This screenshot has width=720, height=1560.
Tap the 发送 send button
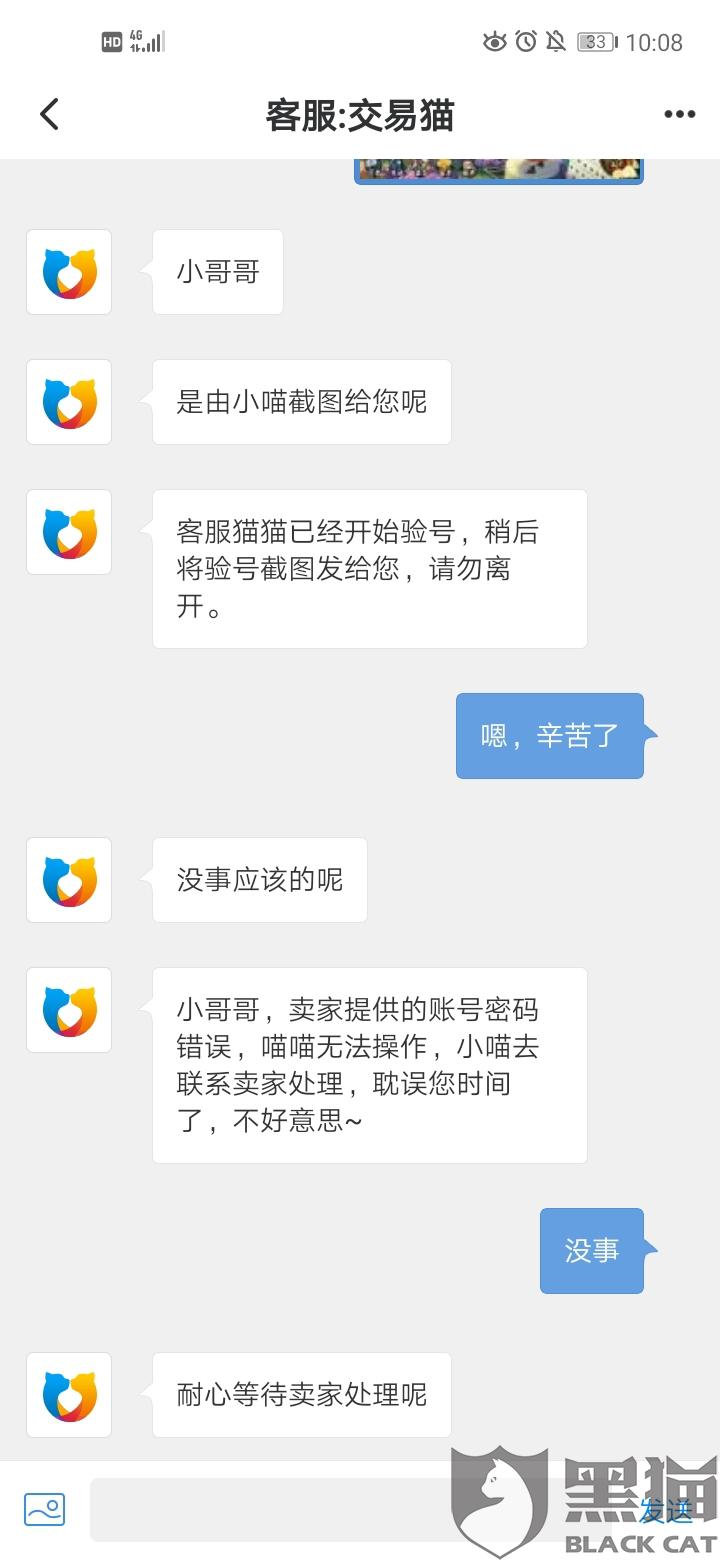pyautogui.click(x=666, y=1510)
